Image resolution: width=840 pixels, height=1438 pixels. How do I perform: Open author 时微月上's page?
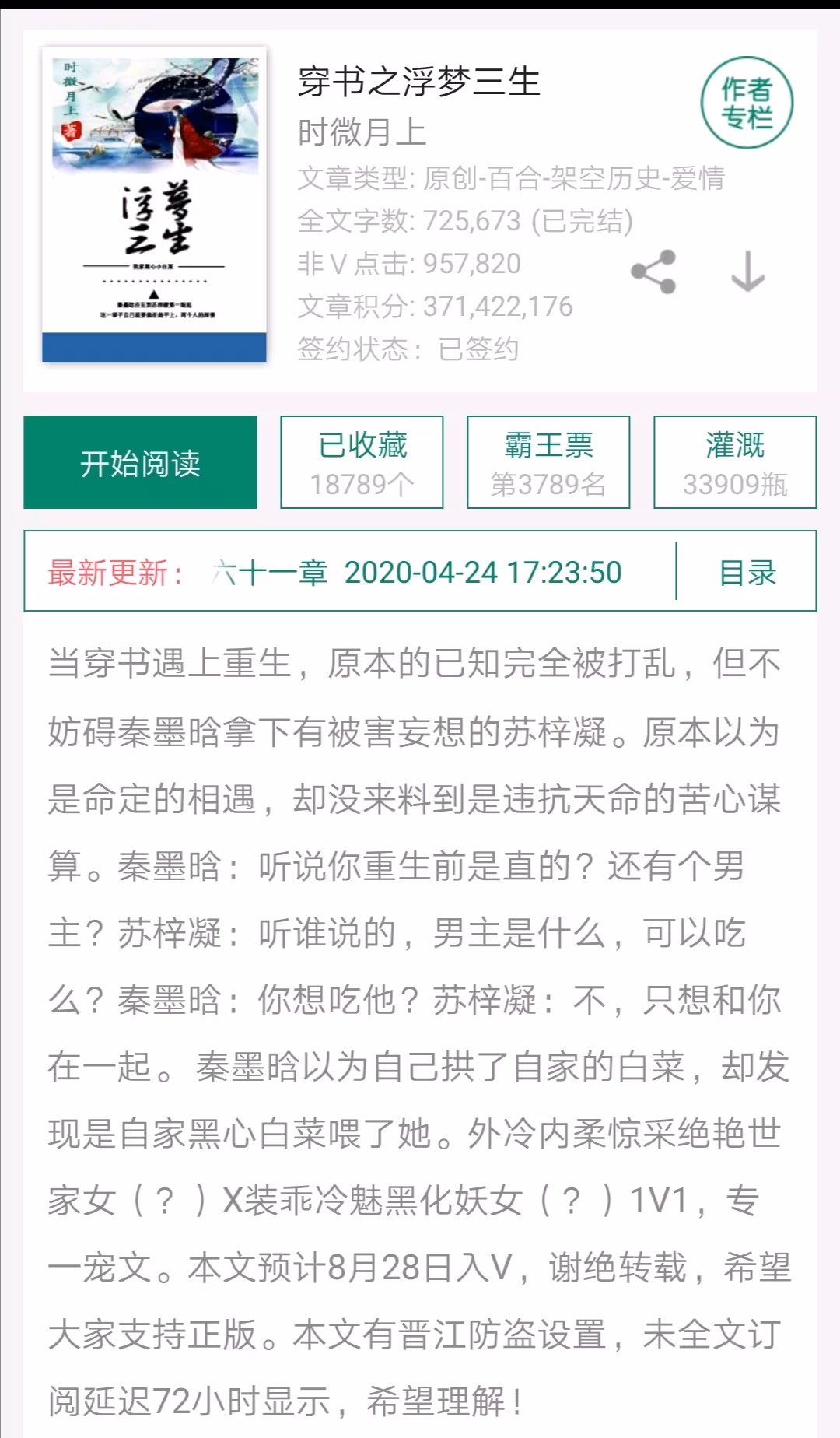tap(362, 132)
